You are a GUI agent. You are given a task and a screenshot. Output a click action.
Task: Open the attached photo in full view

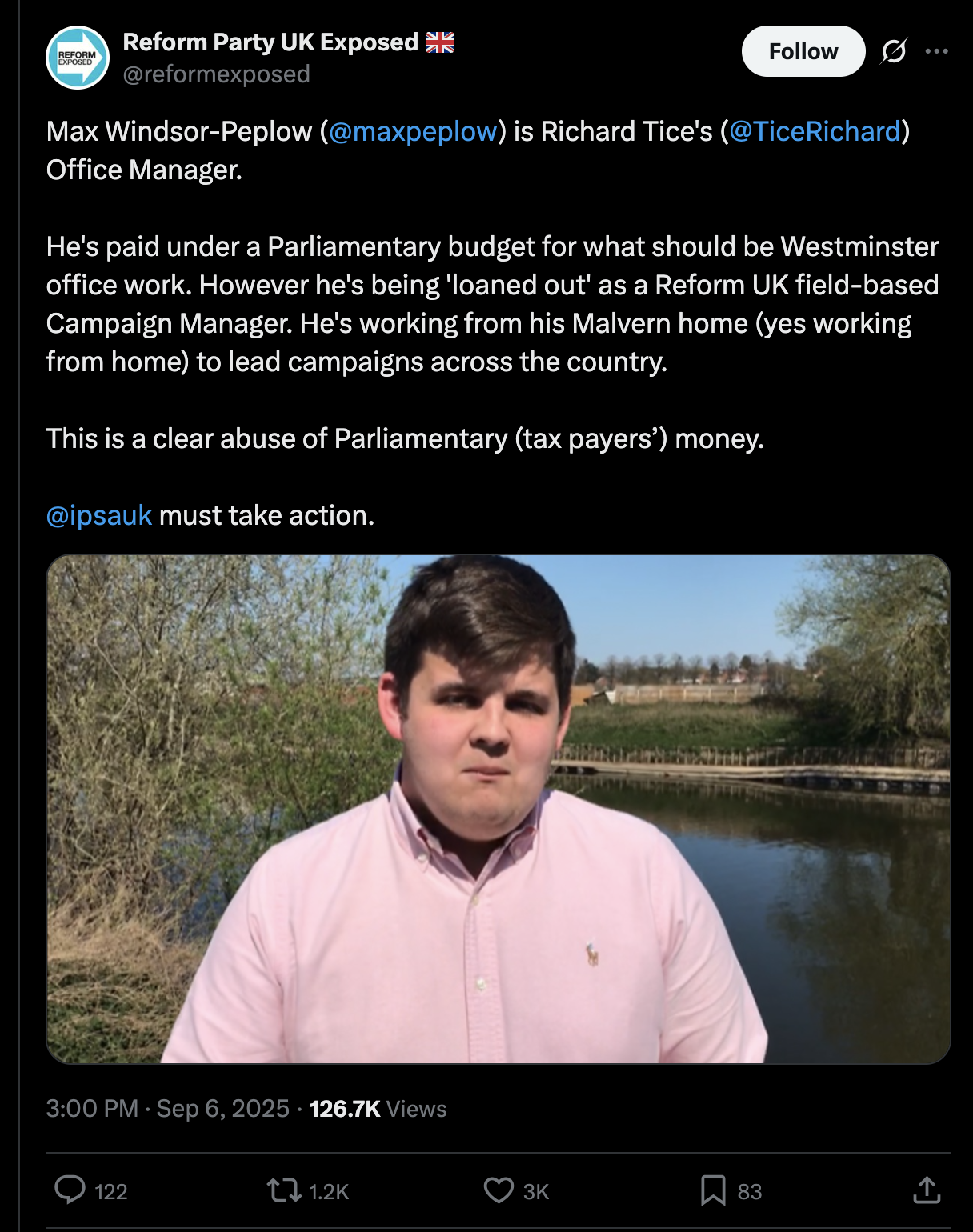click(498, 808)
